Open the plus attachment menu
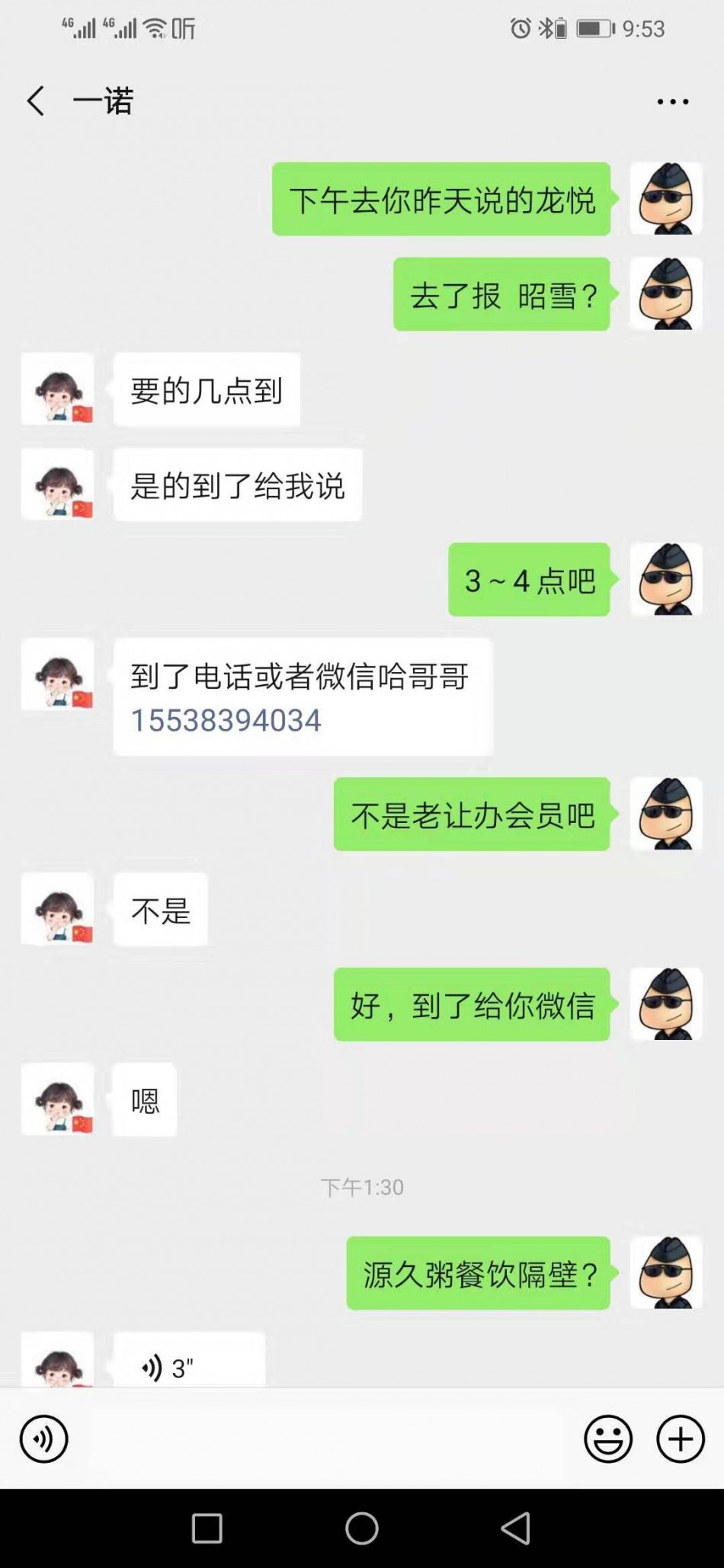This screenshot has height=1568, width=724. coord(680,1439)
